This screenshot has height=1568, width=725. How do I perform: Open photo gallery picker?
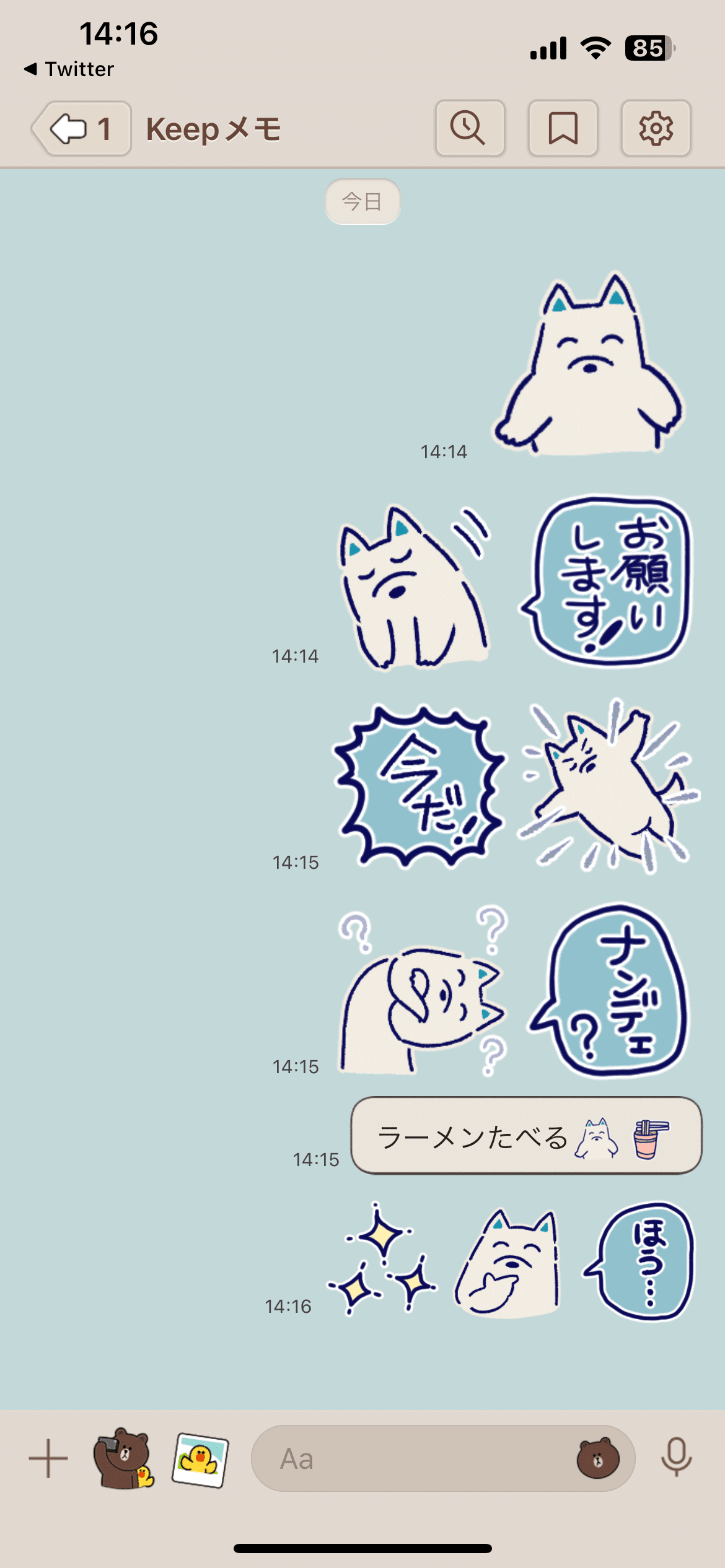point(200,1458)
